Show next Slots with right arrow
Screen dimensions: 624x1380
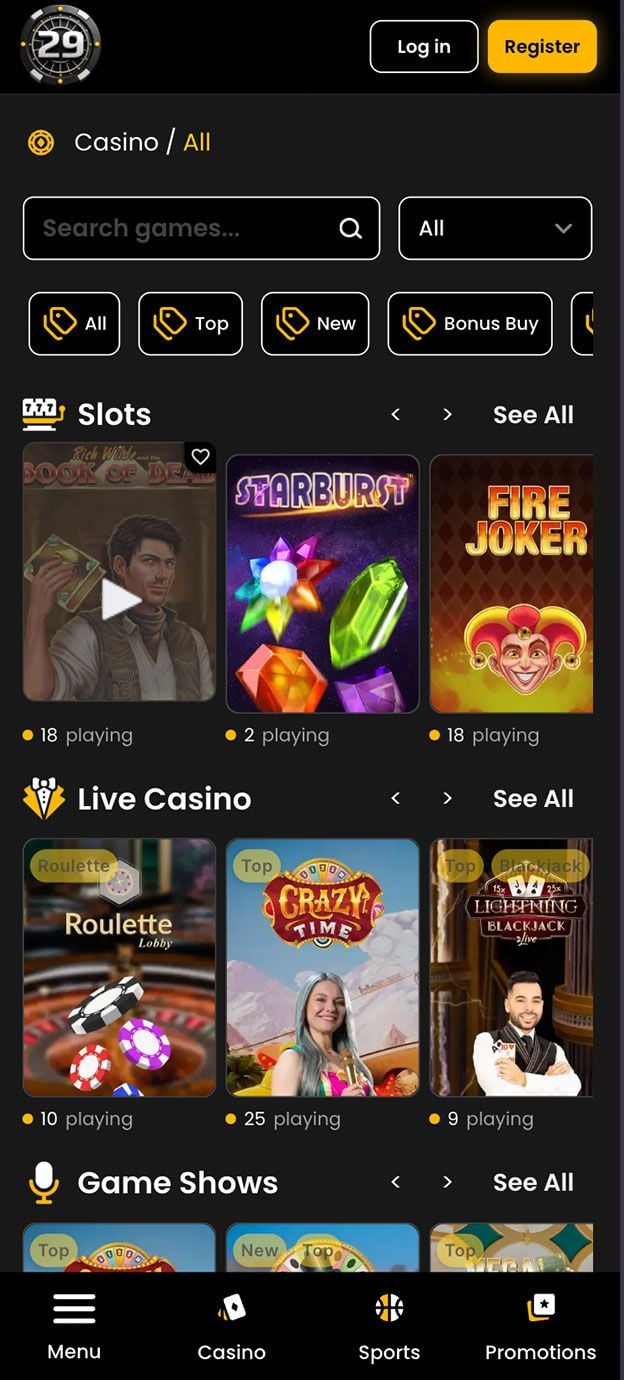pos(447,414)
